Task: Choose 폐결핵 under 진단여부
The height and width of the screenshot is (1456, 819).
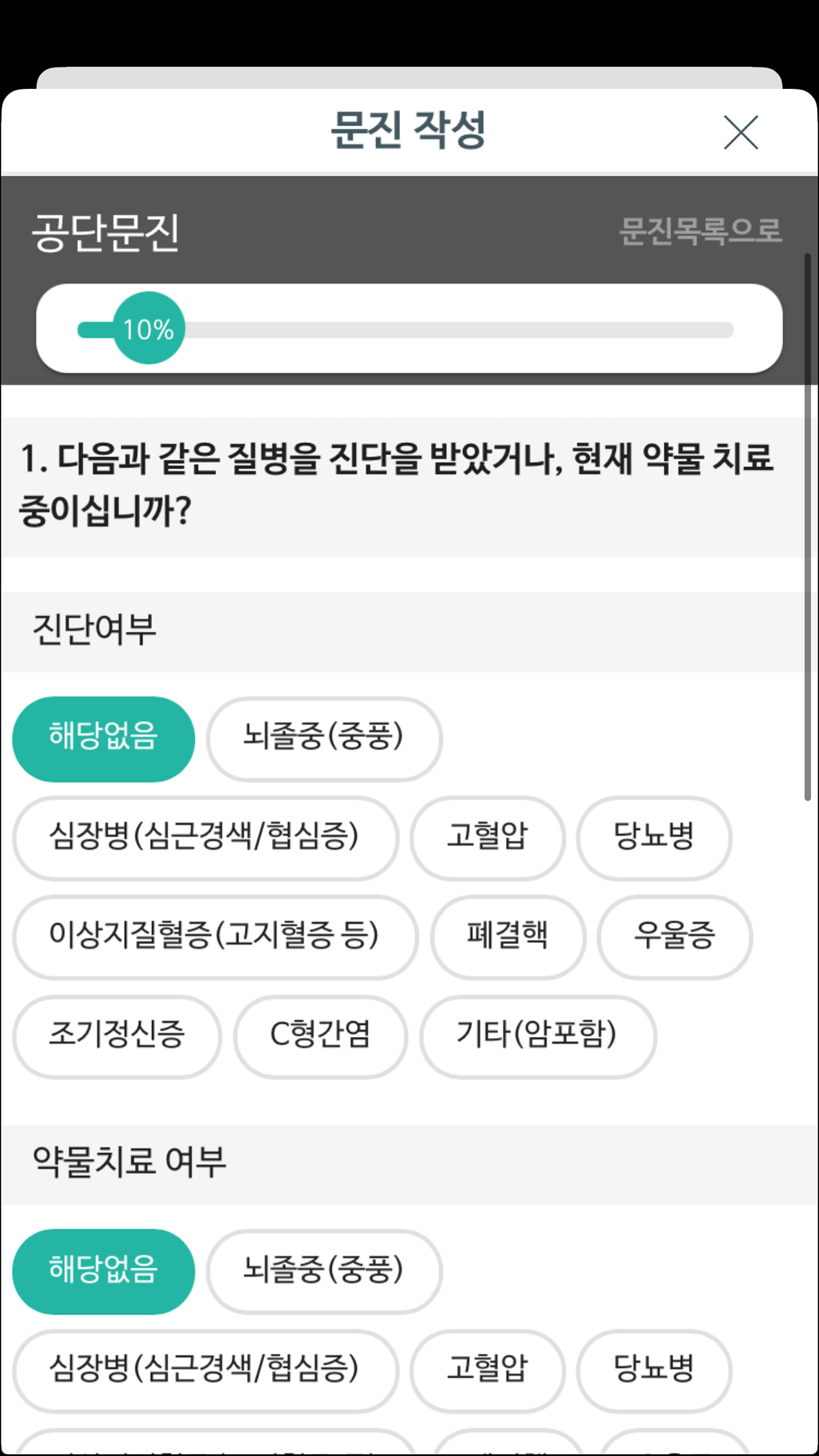Action: pyautogui.click(x=508, y=937)
